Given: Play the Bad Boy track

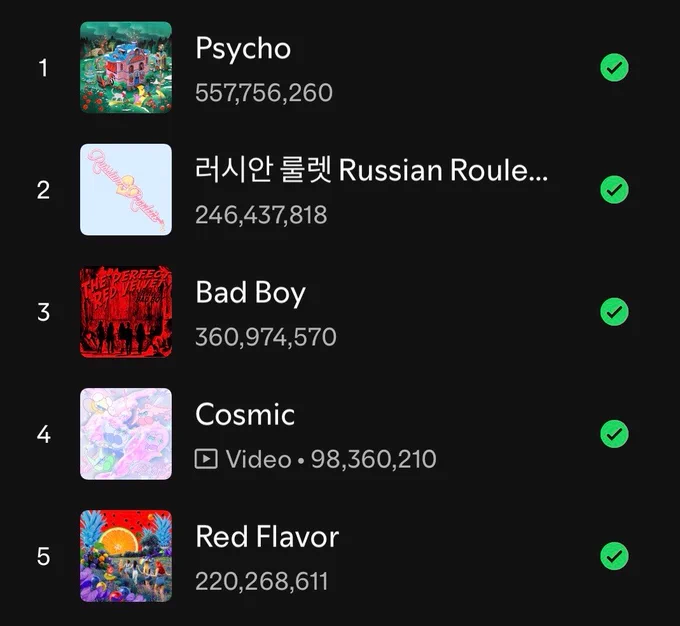Looking at the screenshot, I should point(340,312).
